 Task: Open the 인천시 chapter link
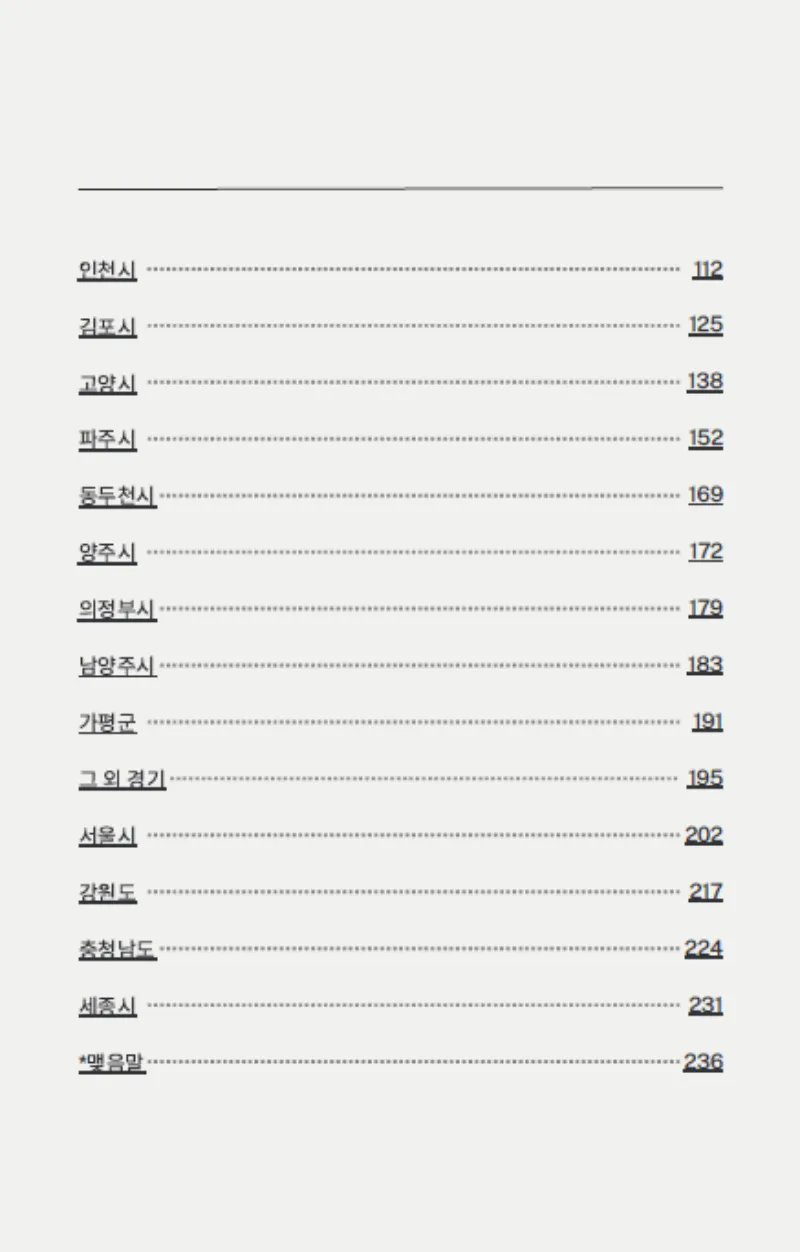pos(107,269)
